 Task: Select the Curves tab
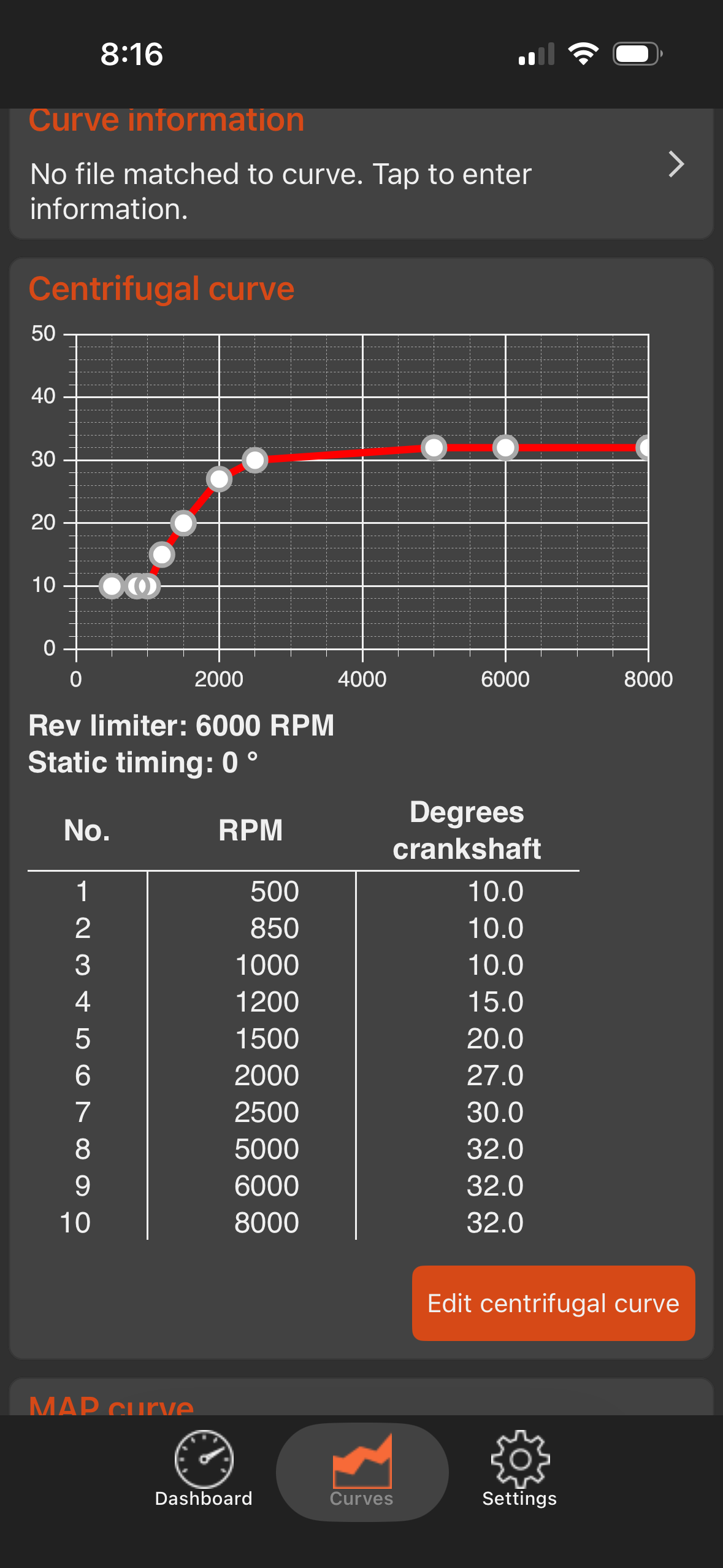coord(362,1470)
